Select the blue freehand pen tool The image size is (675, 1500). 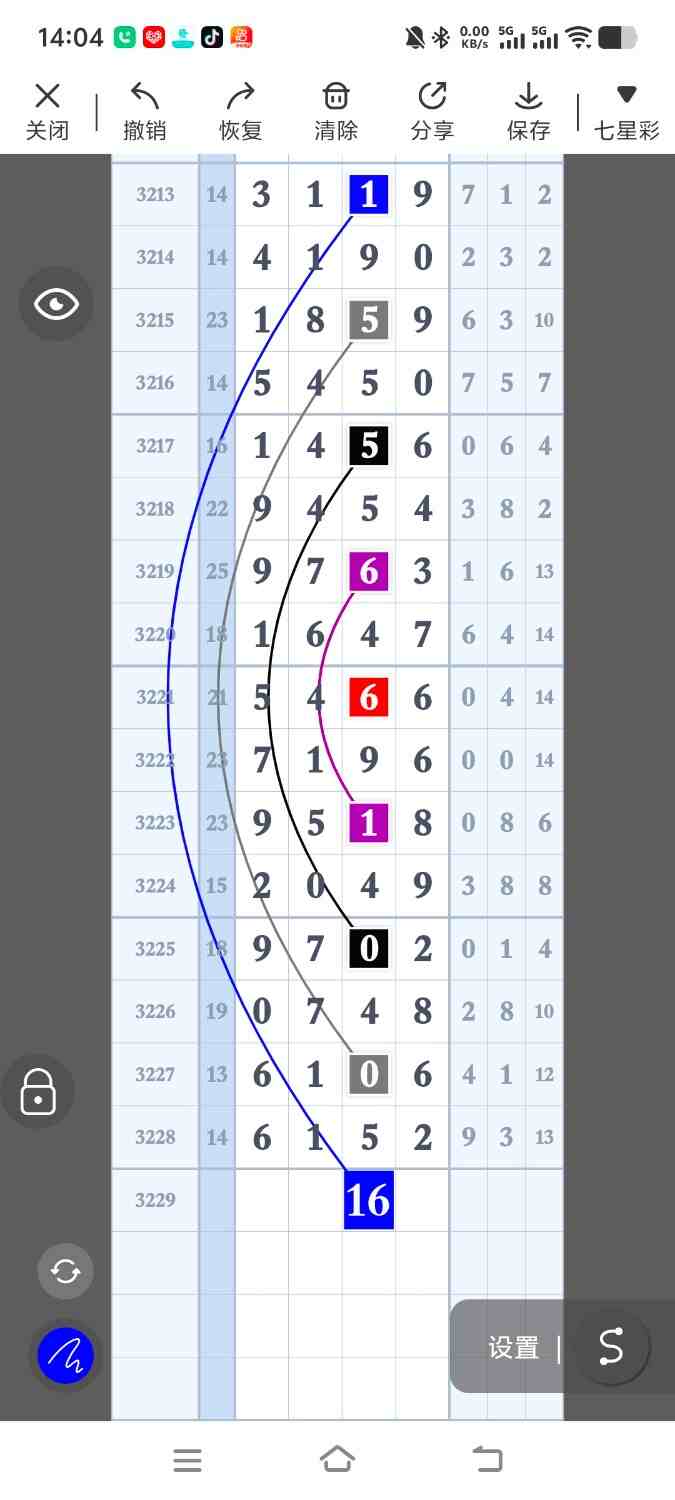tap(66, 1356)
